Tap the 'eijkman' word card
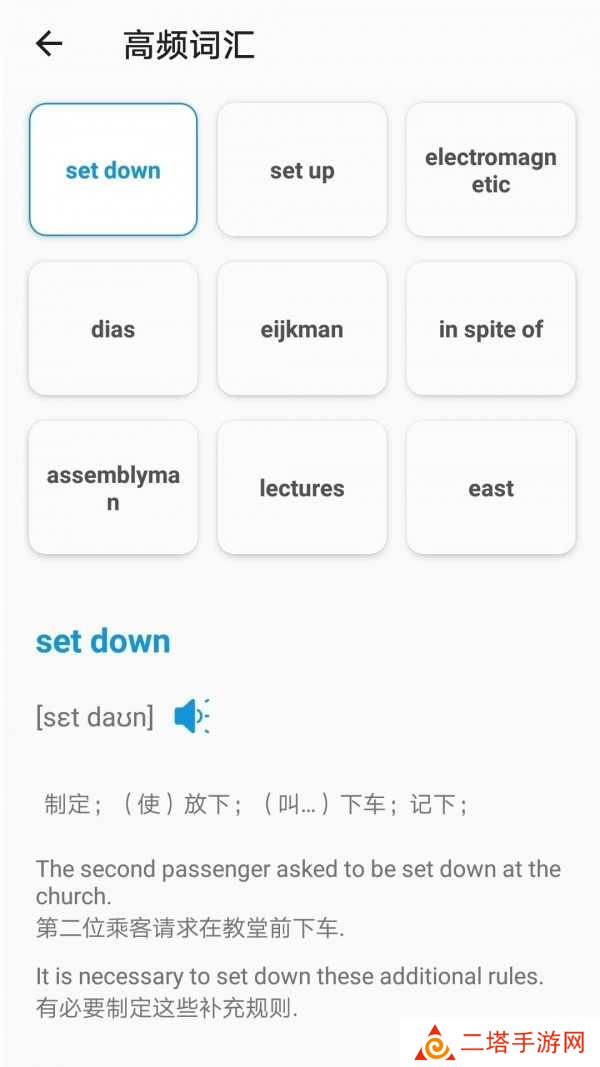 pyautogui.click(x=302, y=329)
